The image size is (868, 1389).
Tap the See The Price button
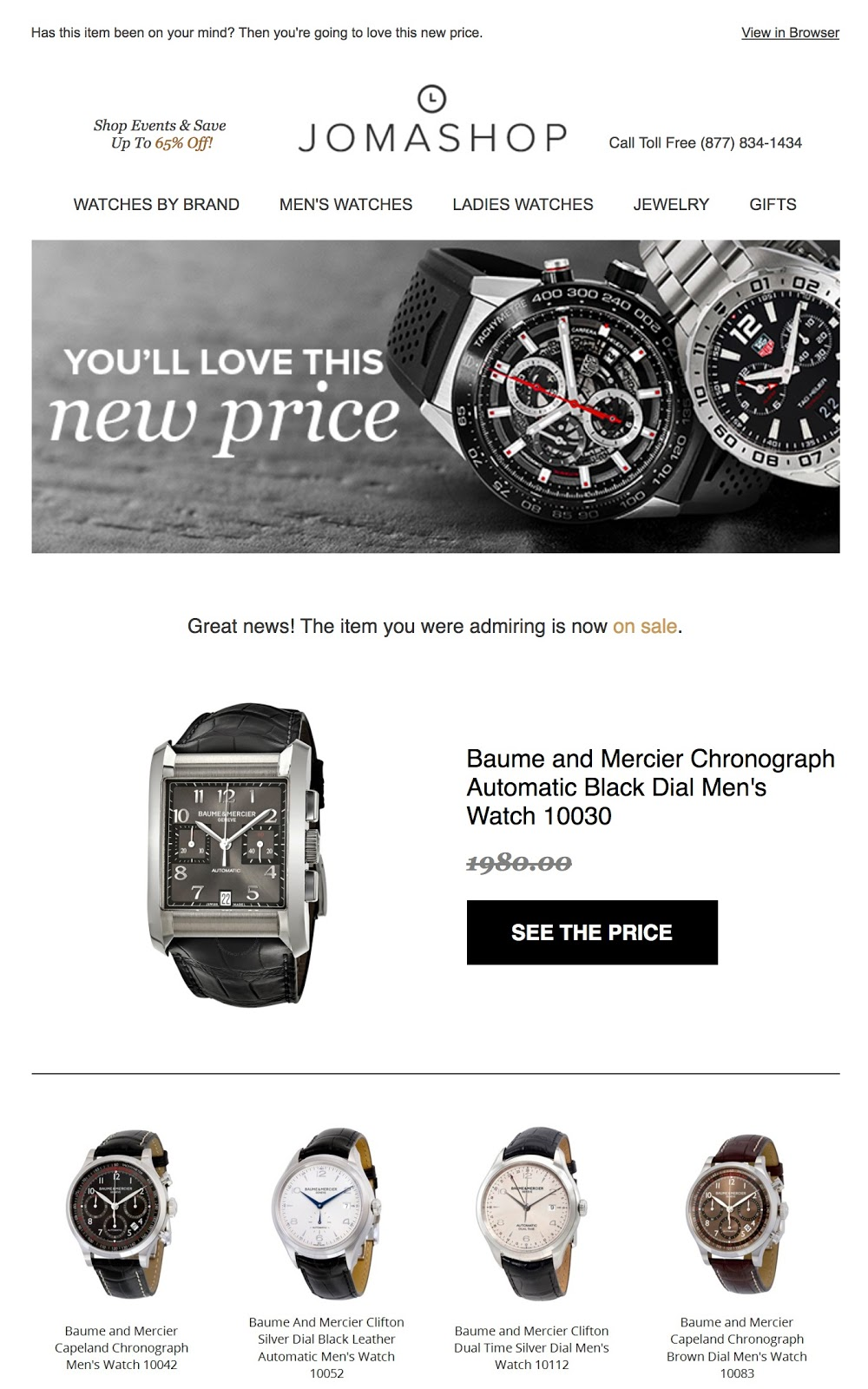coord(592,932)
